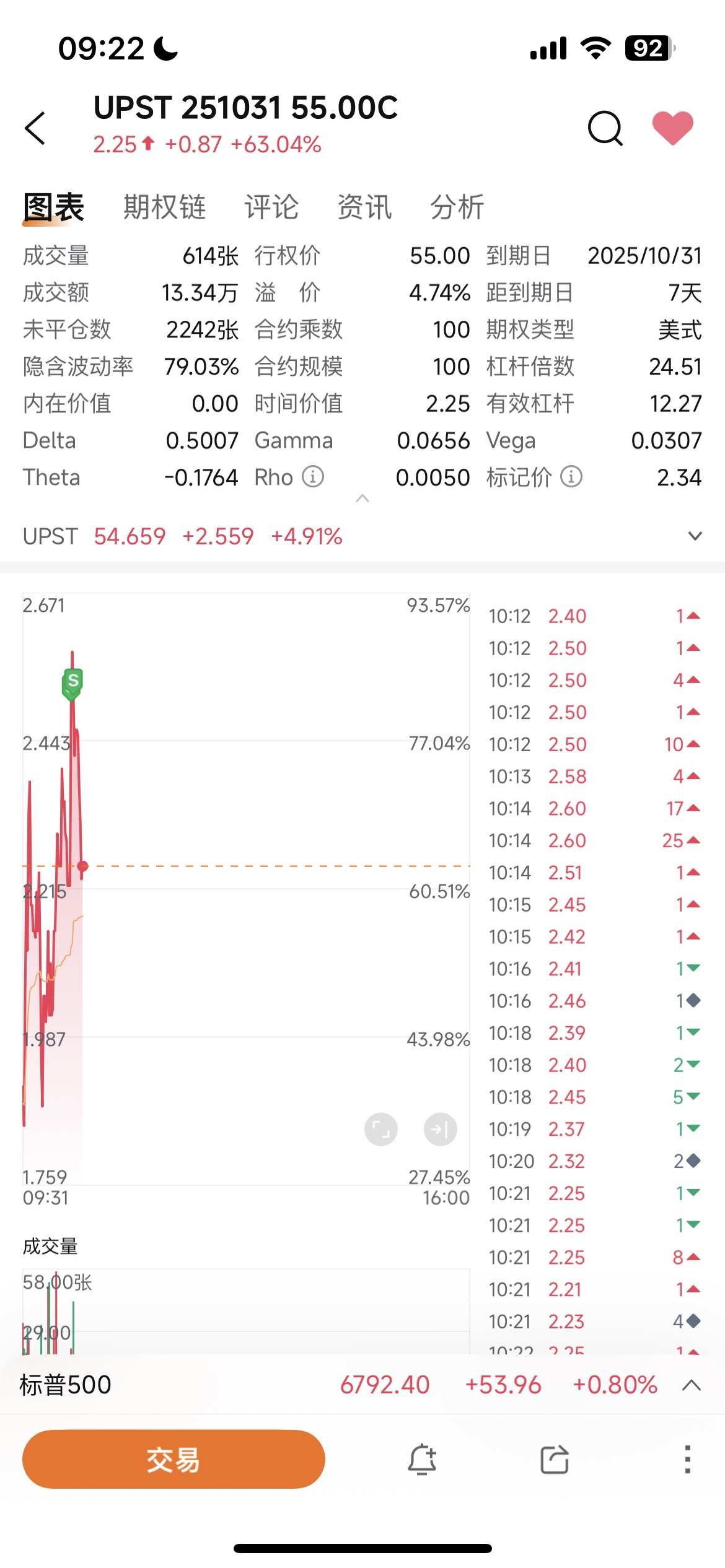
Task: Switch to the 评论 tab
Action: pyautogui.click(x=271, y=207)
